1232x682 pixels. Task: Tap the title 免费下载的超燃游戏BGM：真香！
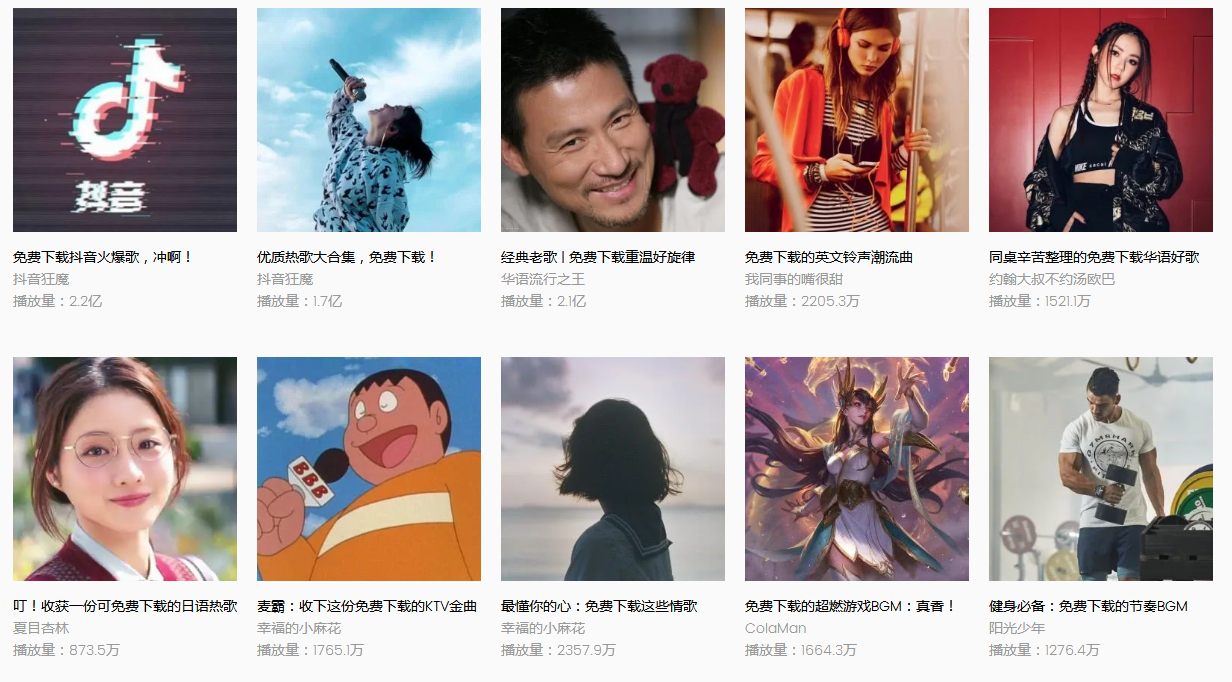tap(851, 606)
